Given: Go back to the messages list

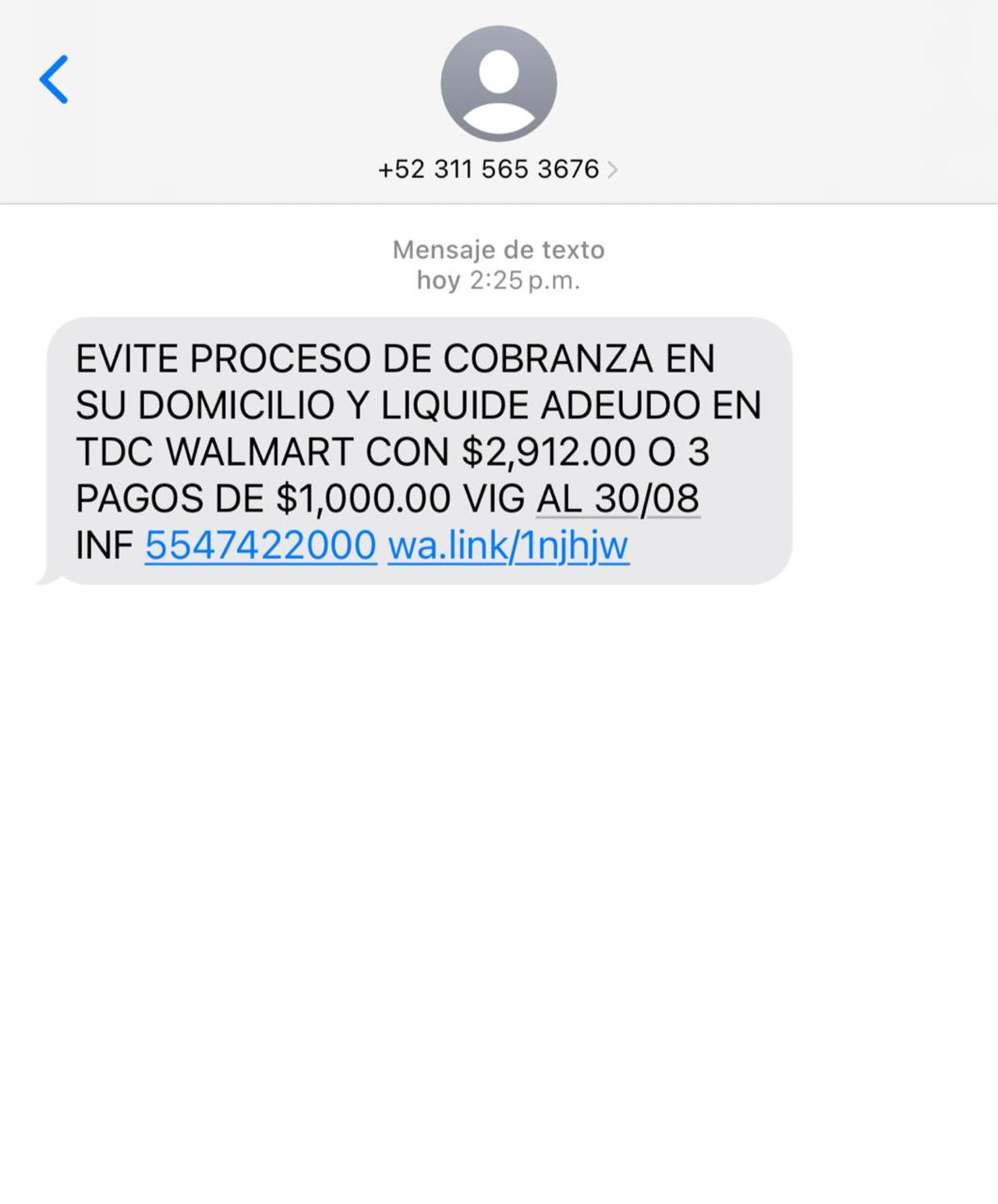Looking at the screenshot, I should click(x=54, y=80).
